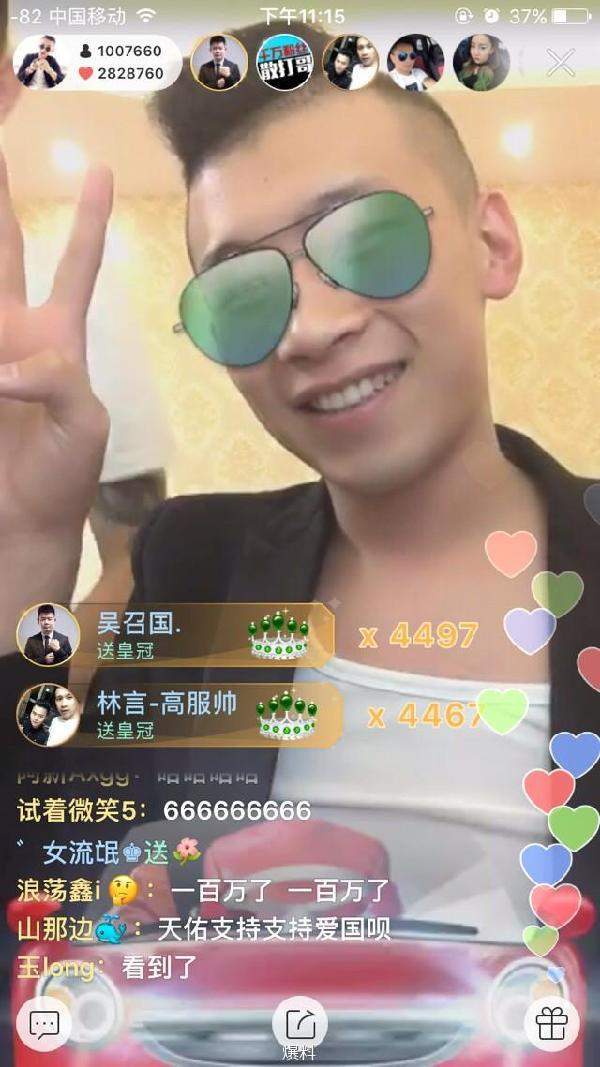The image size is (600, 1067).
Task: Open the chat comment box icon
Action: 44,1023
